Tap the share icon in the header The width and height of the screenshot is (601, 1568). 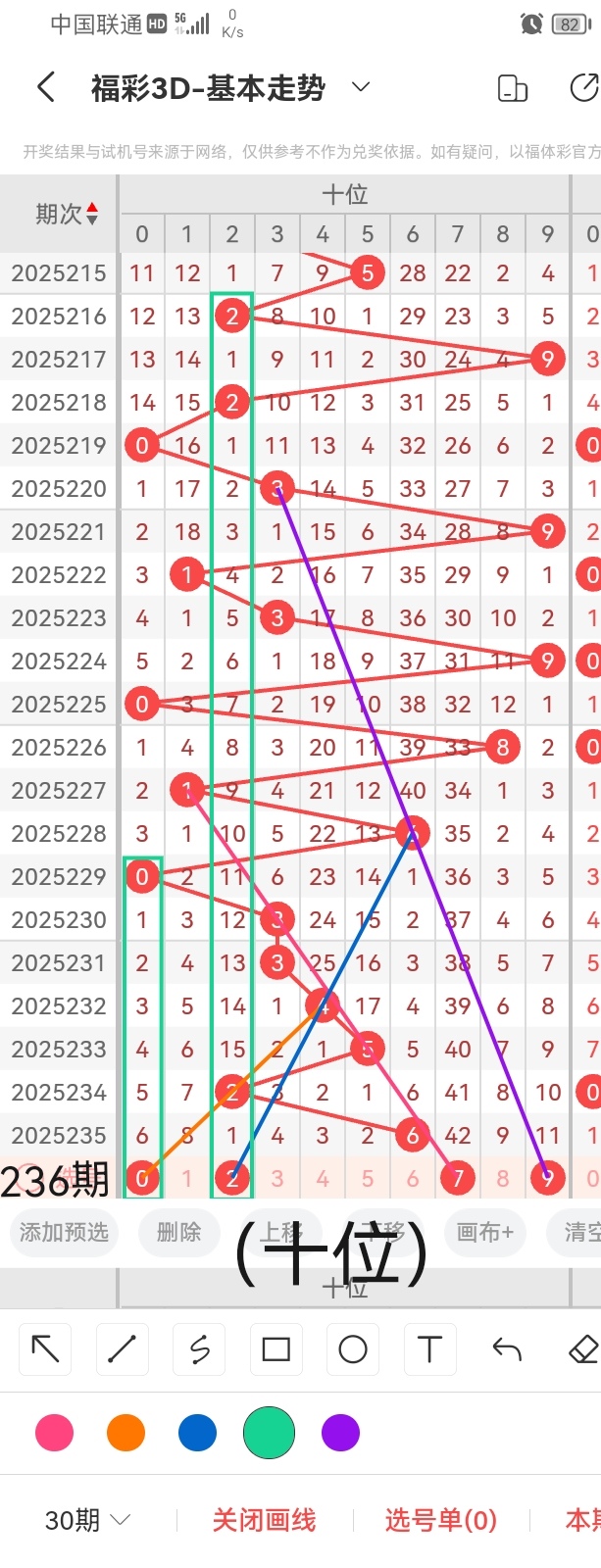(584, 87)
